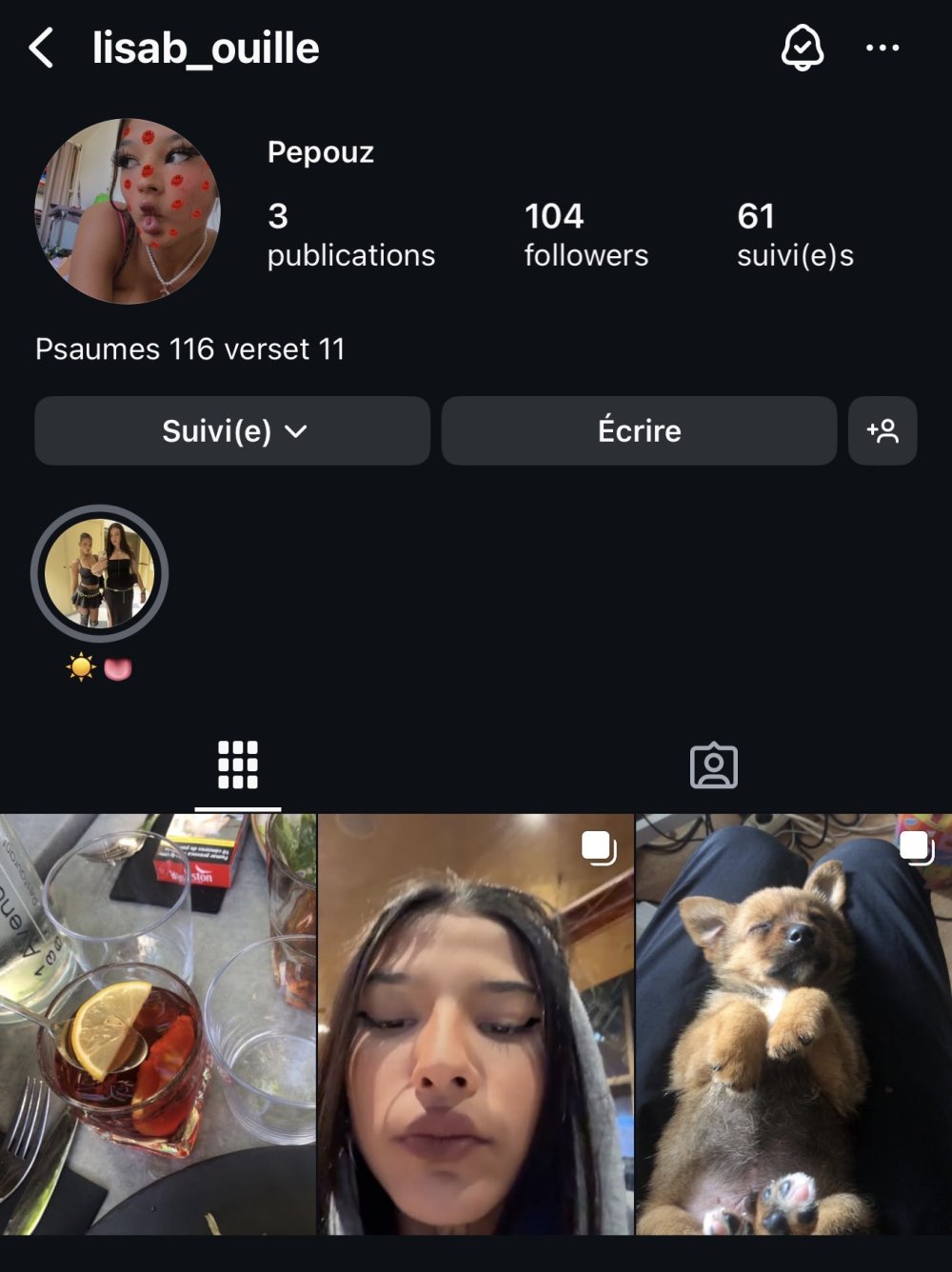
Task: Open the three-dot overflow menu
Action: point(882,48)
